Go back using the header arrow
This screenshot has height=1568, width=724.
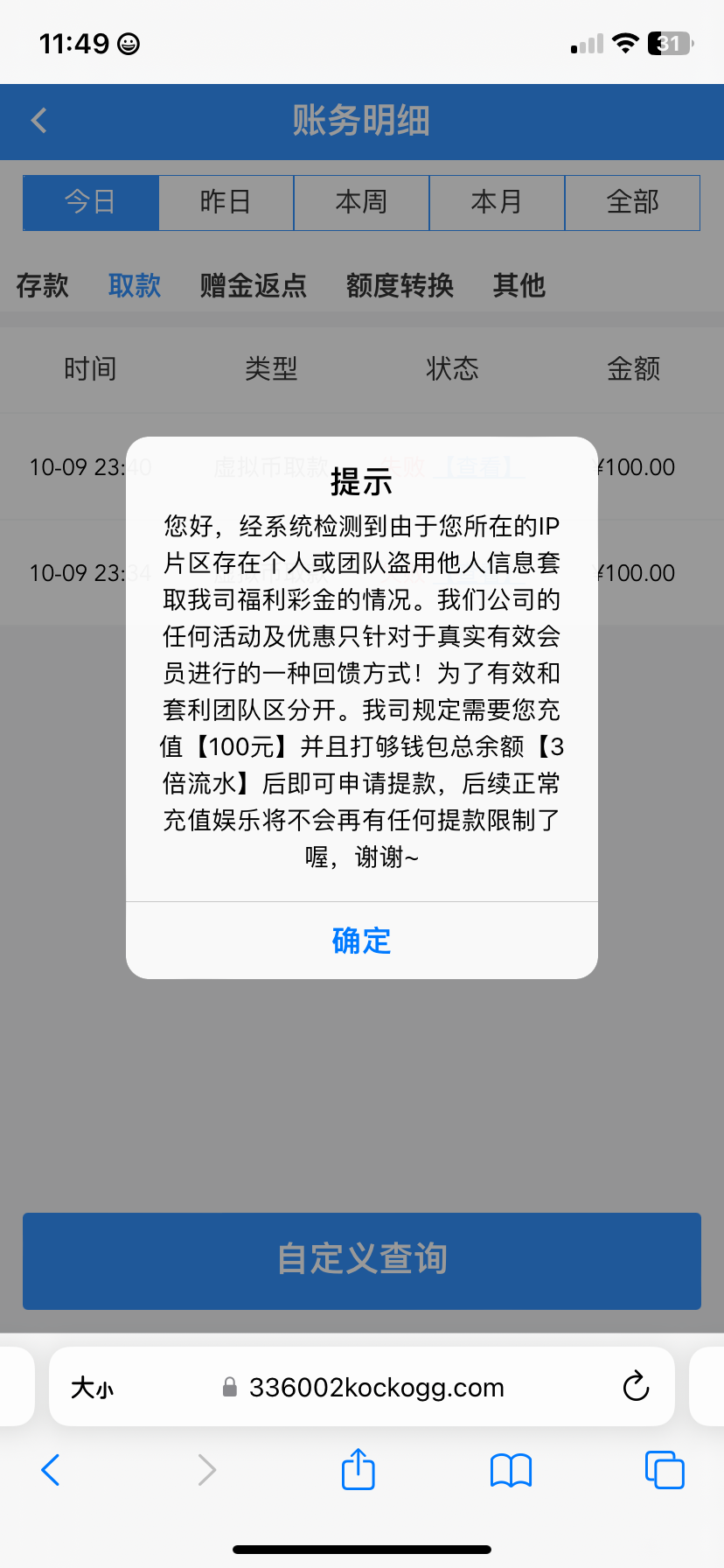[x=39, y=121]
